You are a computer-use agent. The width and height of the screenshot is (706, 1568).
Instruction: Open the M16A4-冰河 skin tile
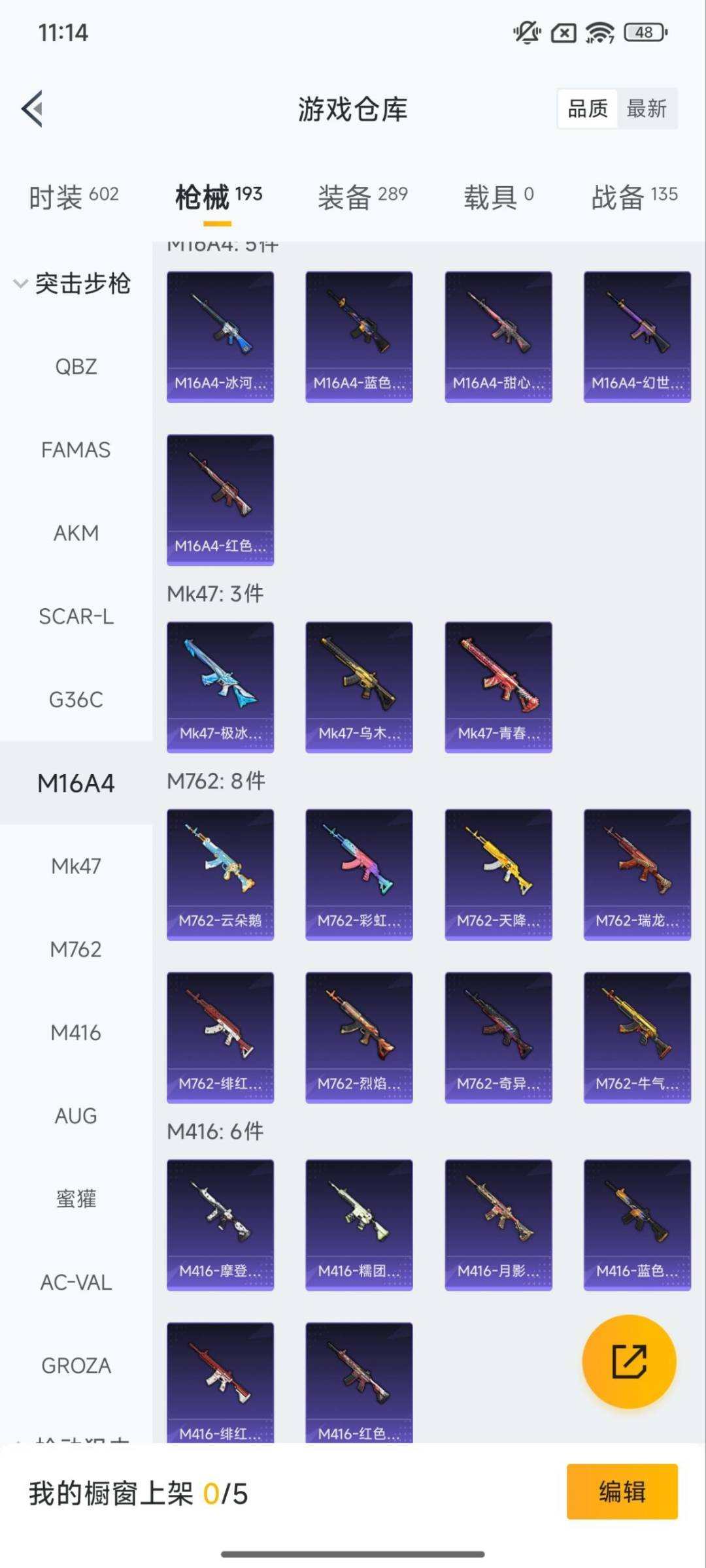[220, 336]
